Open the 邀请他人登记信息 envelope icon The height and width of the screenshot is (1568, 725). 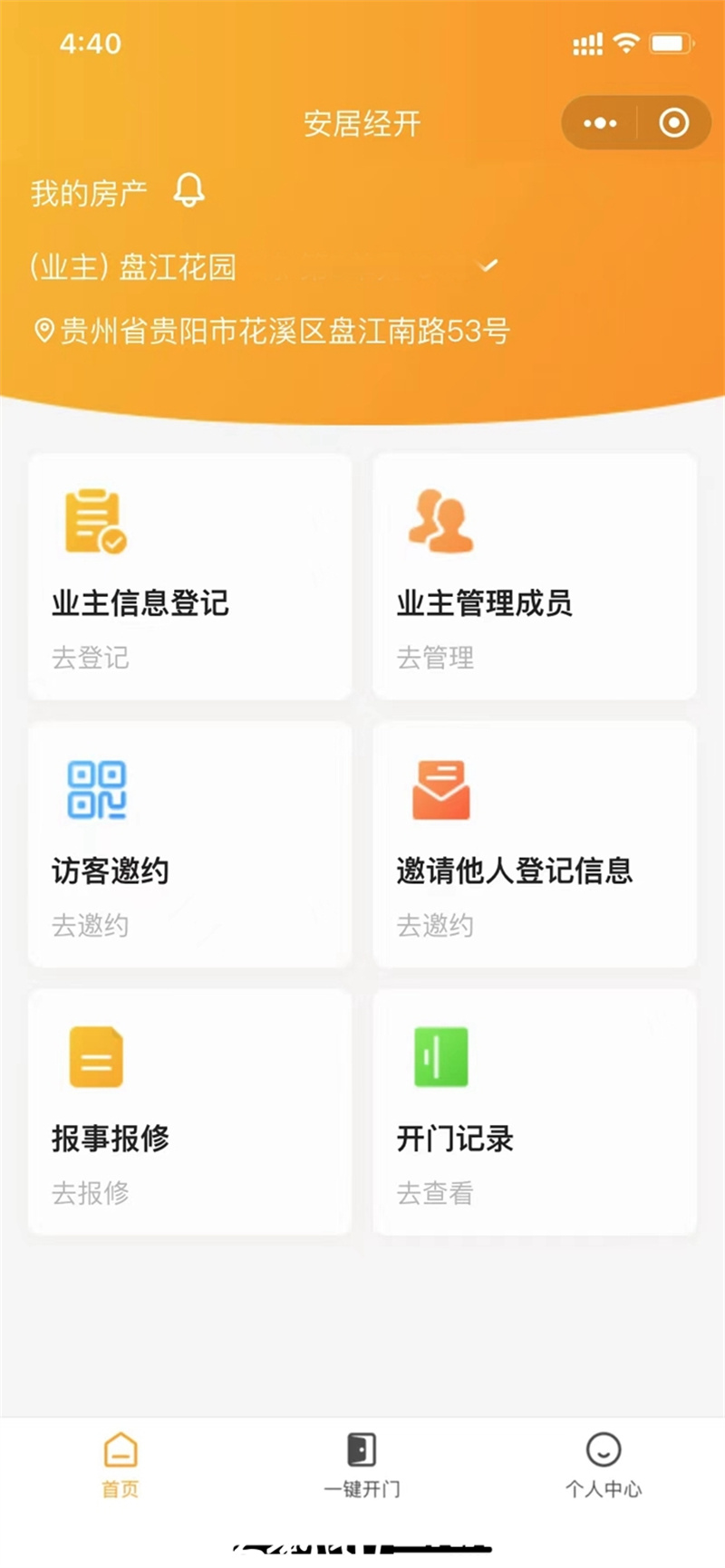click(441, 788)
